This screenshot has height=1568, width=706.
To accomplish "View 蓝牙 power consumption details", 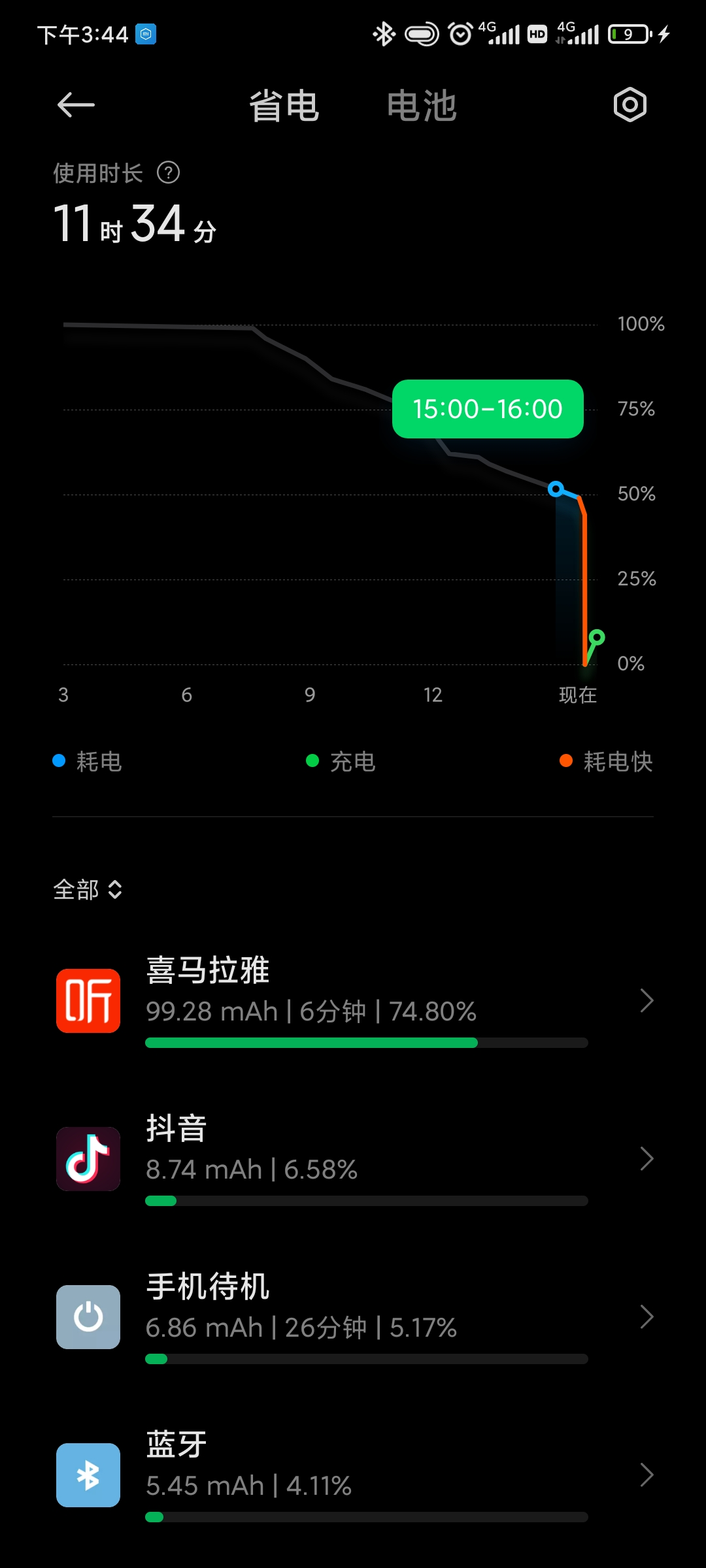I will pyautogui.click(x=353, y=1475).
